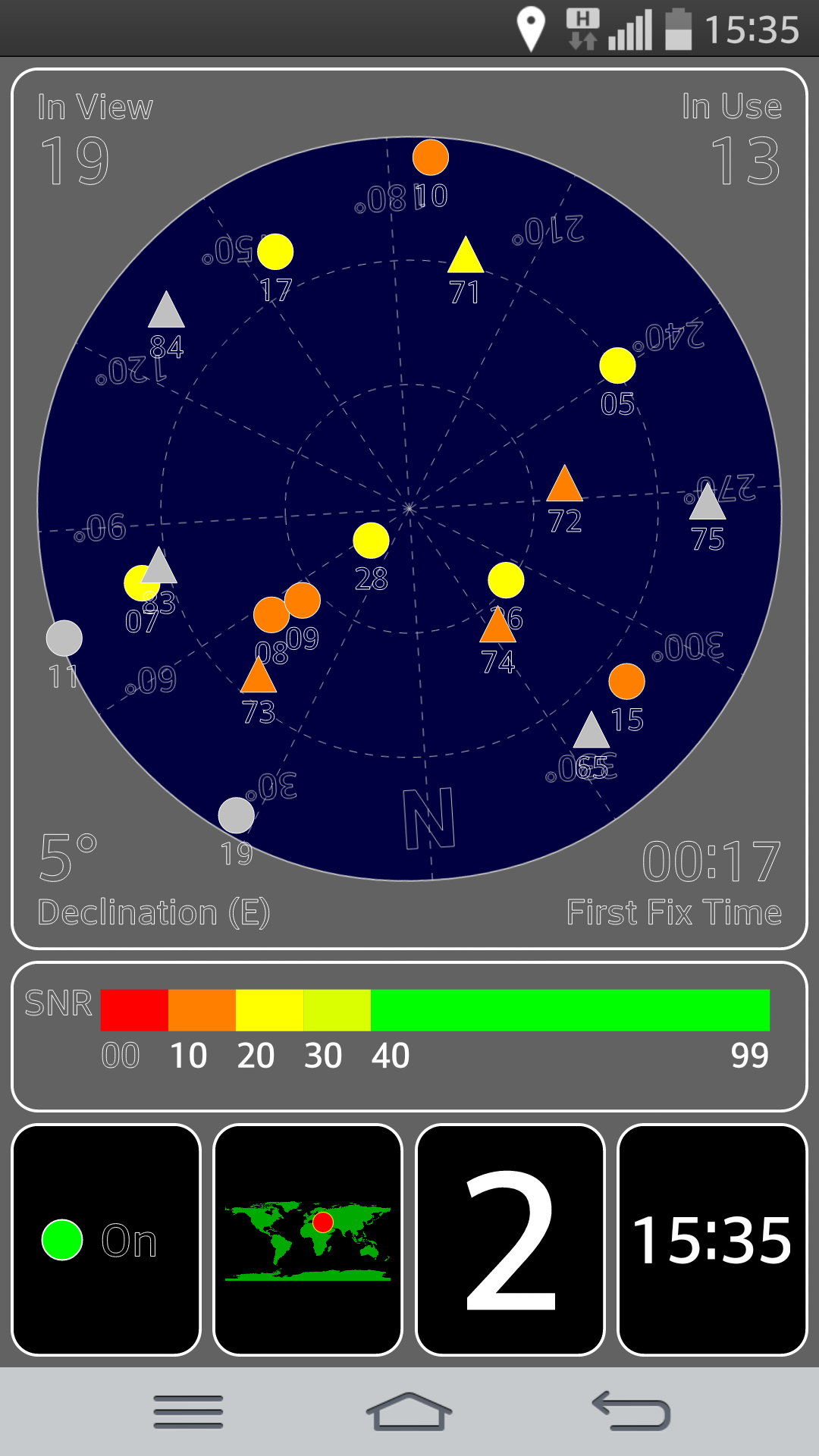
Task: Tap the SNR color scale panel
Action: pos(409,1036)
